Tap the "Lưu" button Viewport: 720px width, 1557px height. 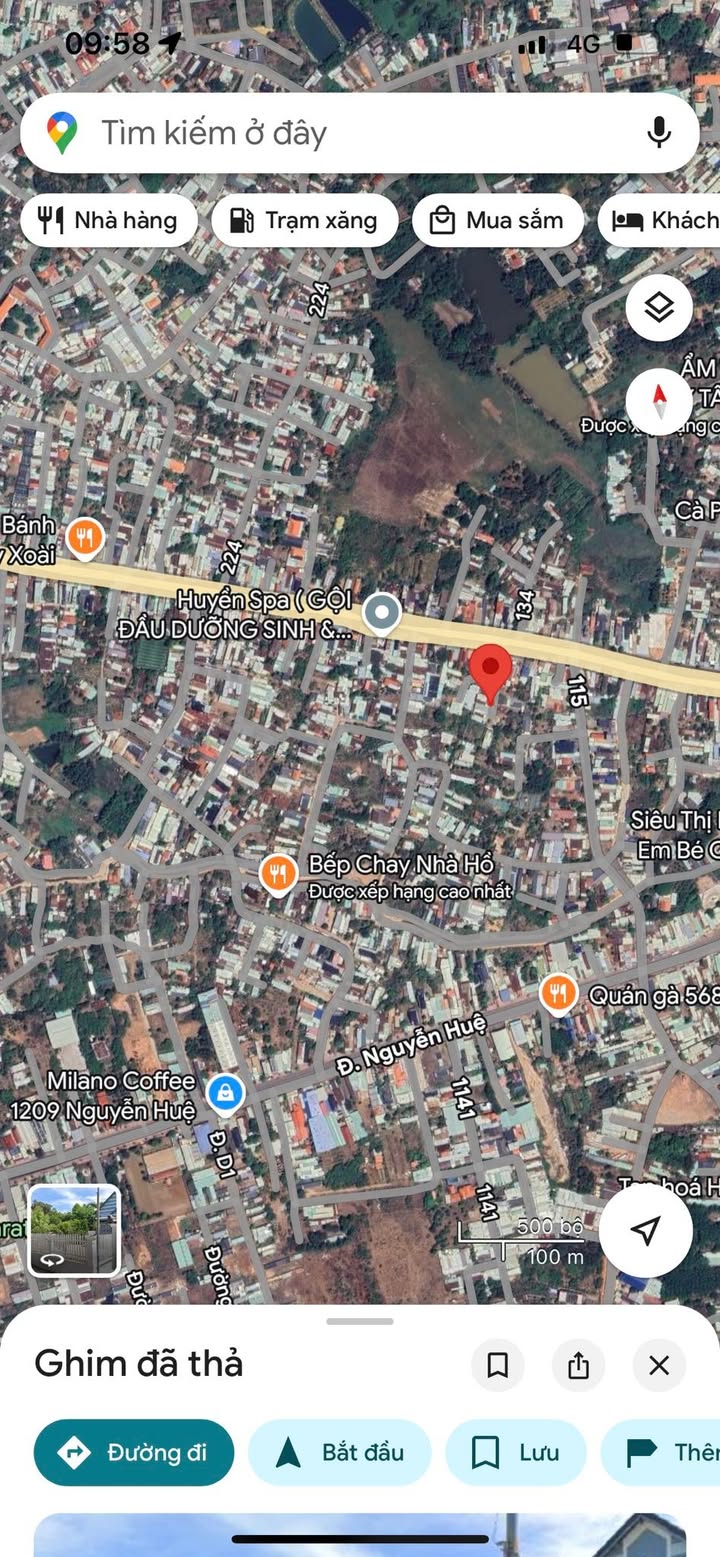(x=516, y=1452)
